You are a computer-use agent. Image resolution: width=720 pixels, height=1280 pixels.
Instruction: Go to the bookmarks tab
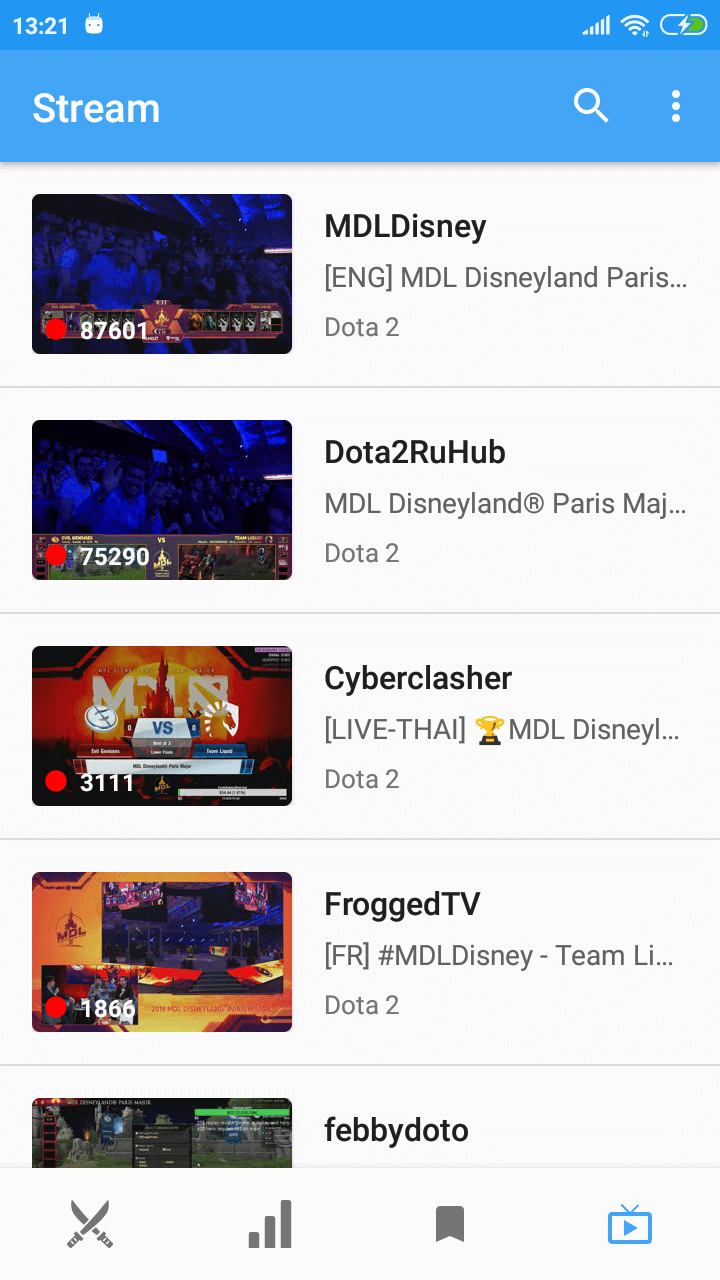[x=450, y=1224]
